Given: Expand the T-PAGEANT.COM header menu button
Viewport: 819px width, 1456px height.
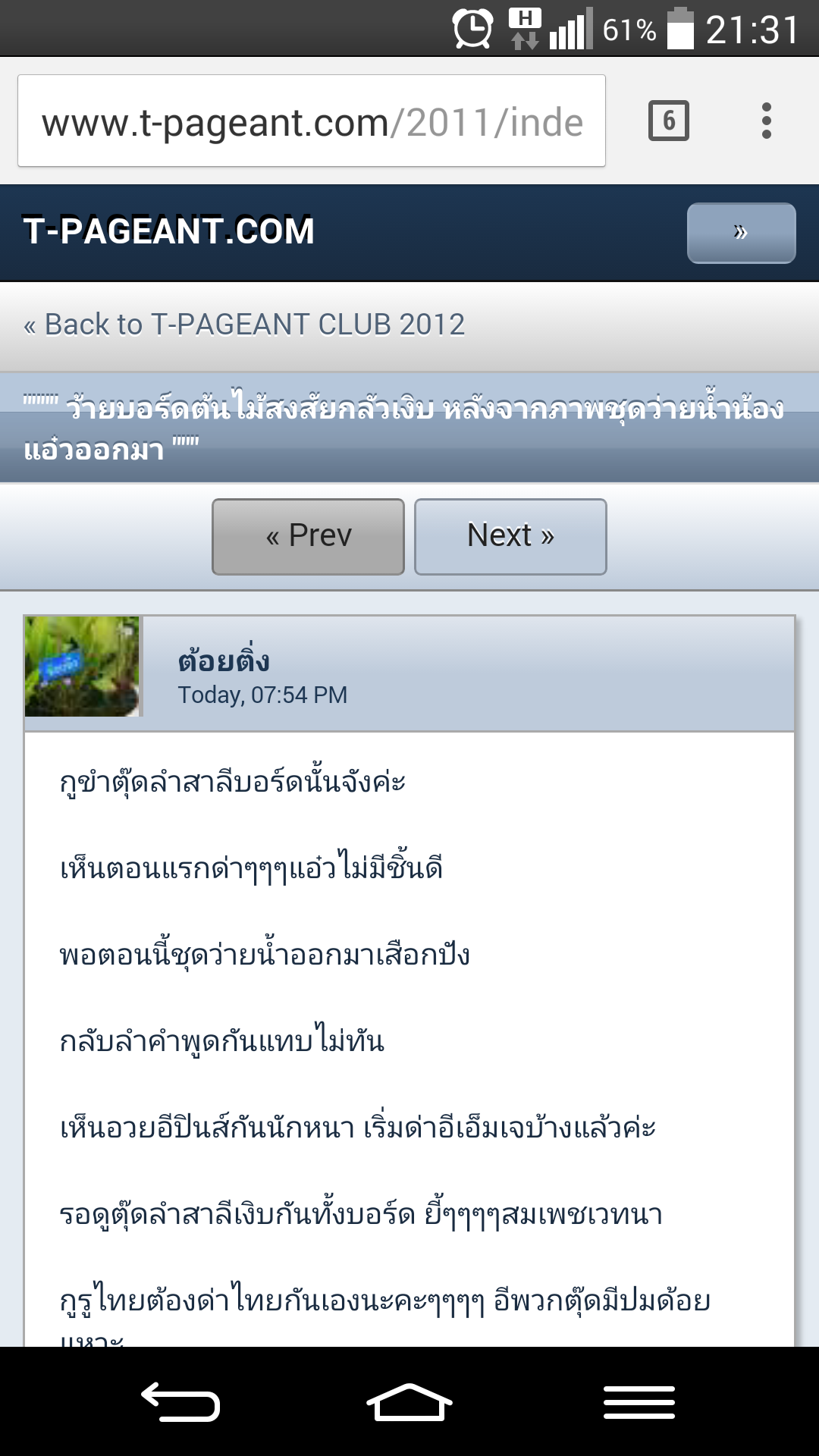Looking at the screenshot, I should click(741, 233).
